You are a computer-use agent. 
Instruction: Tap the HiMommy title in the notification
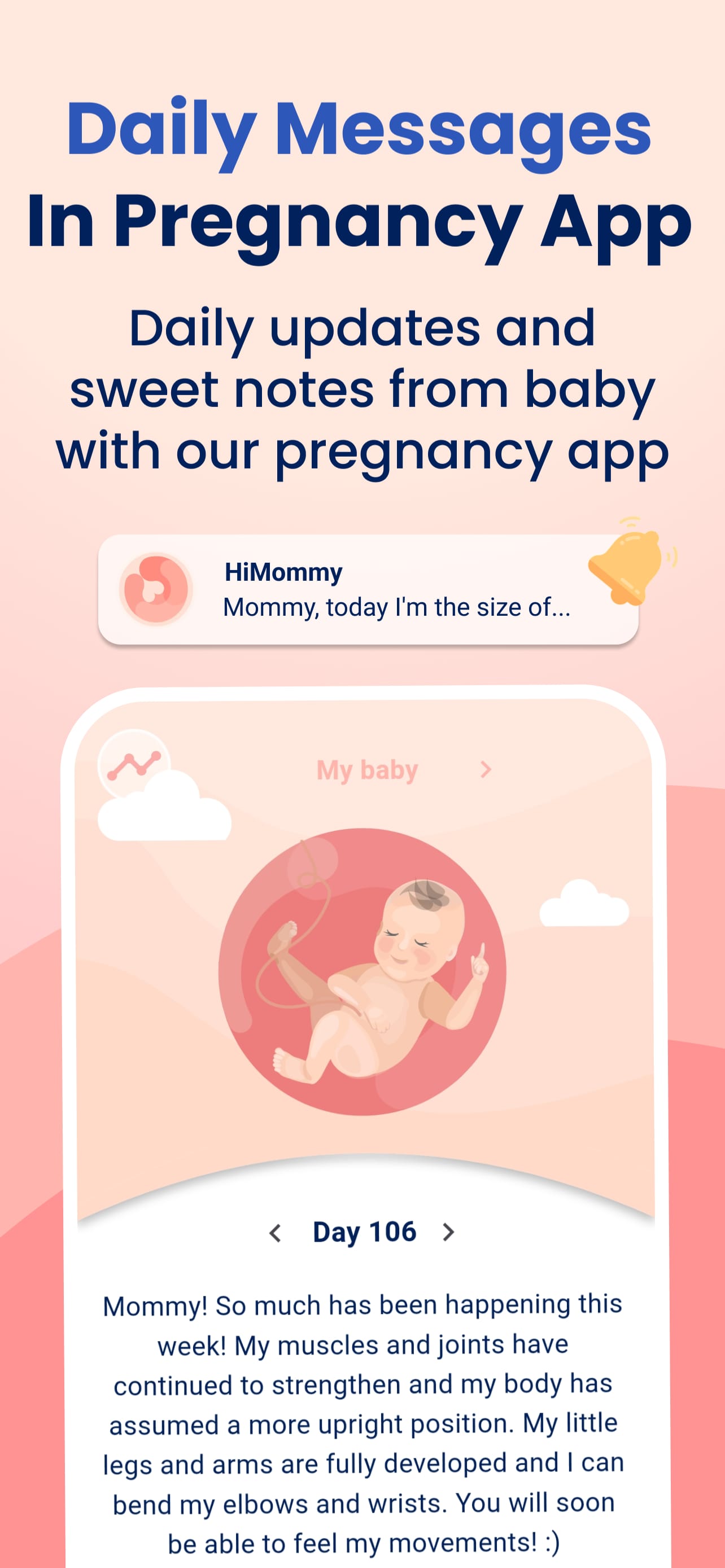pyautogui.click(x=281, y=571)
